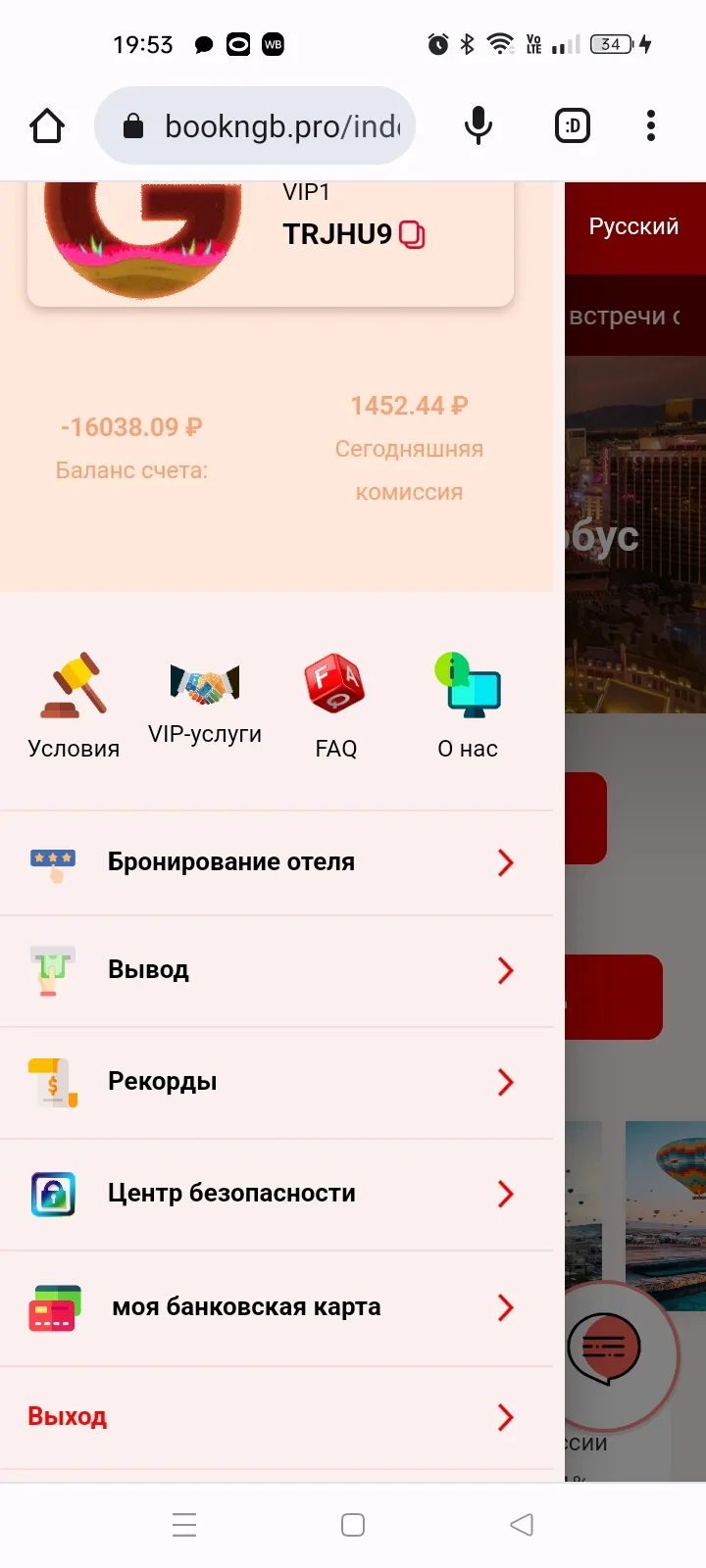Viewport: 706px width, 1568px height.
Task: Tap the Русский language selector
Action: click(633, 226)
